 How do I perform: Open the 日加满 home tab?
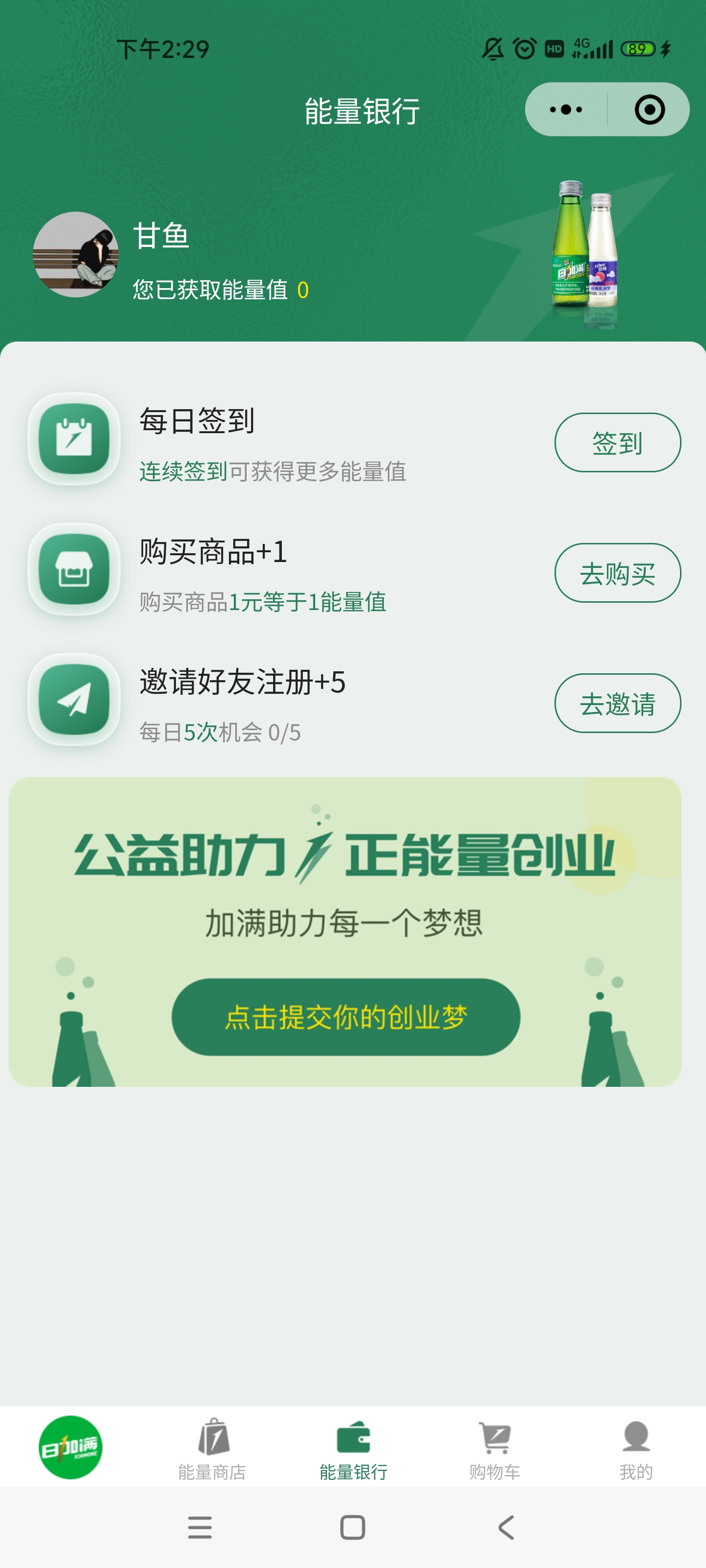point(71,1447)
